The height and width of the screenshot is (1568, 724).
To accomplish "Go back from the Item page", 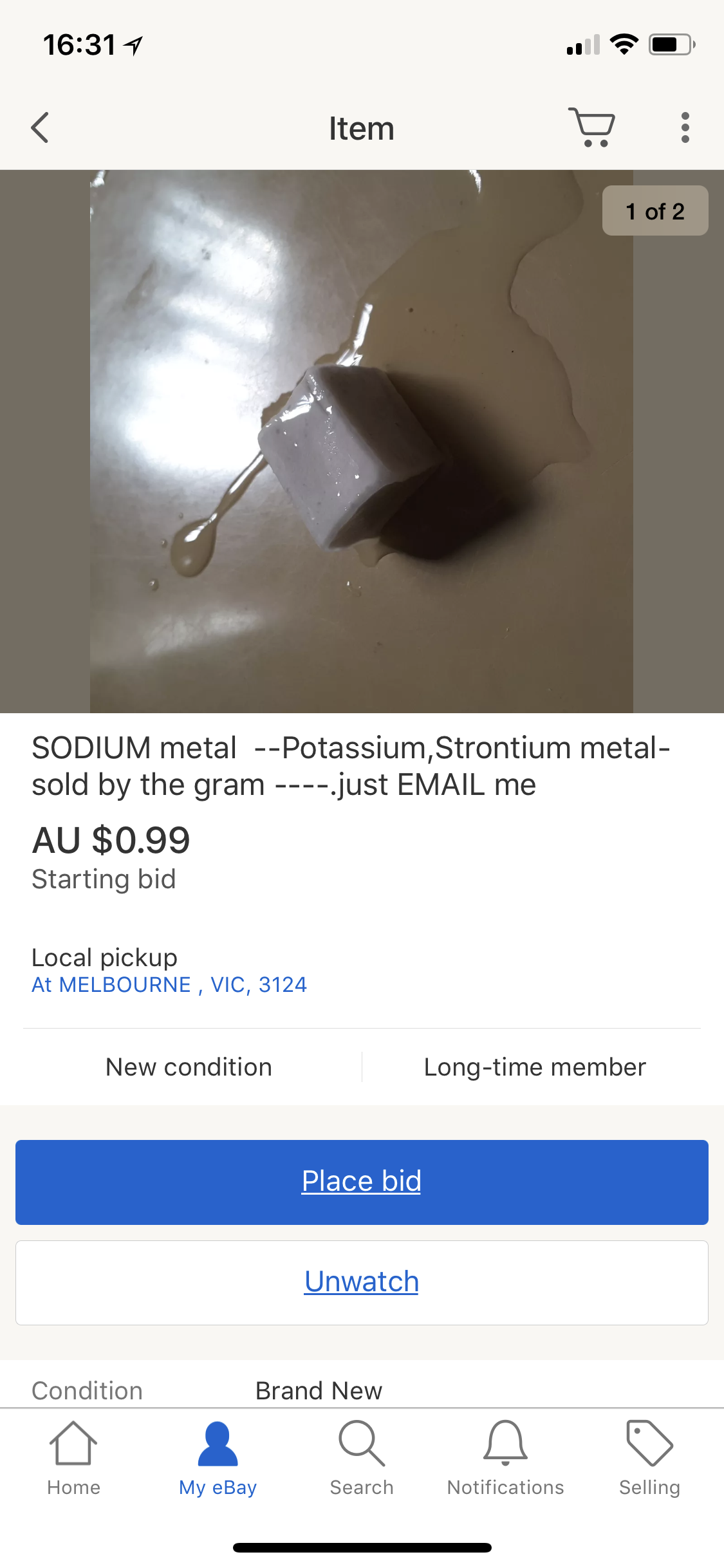I will click(40, 127).
